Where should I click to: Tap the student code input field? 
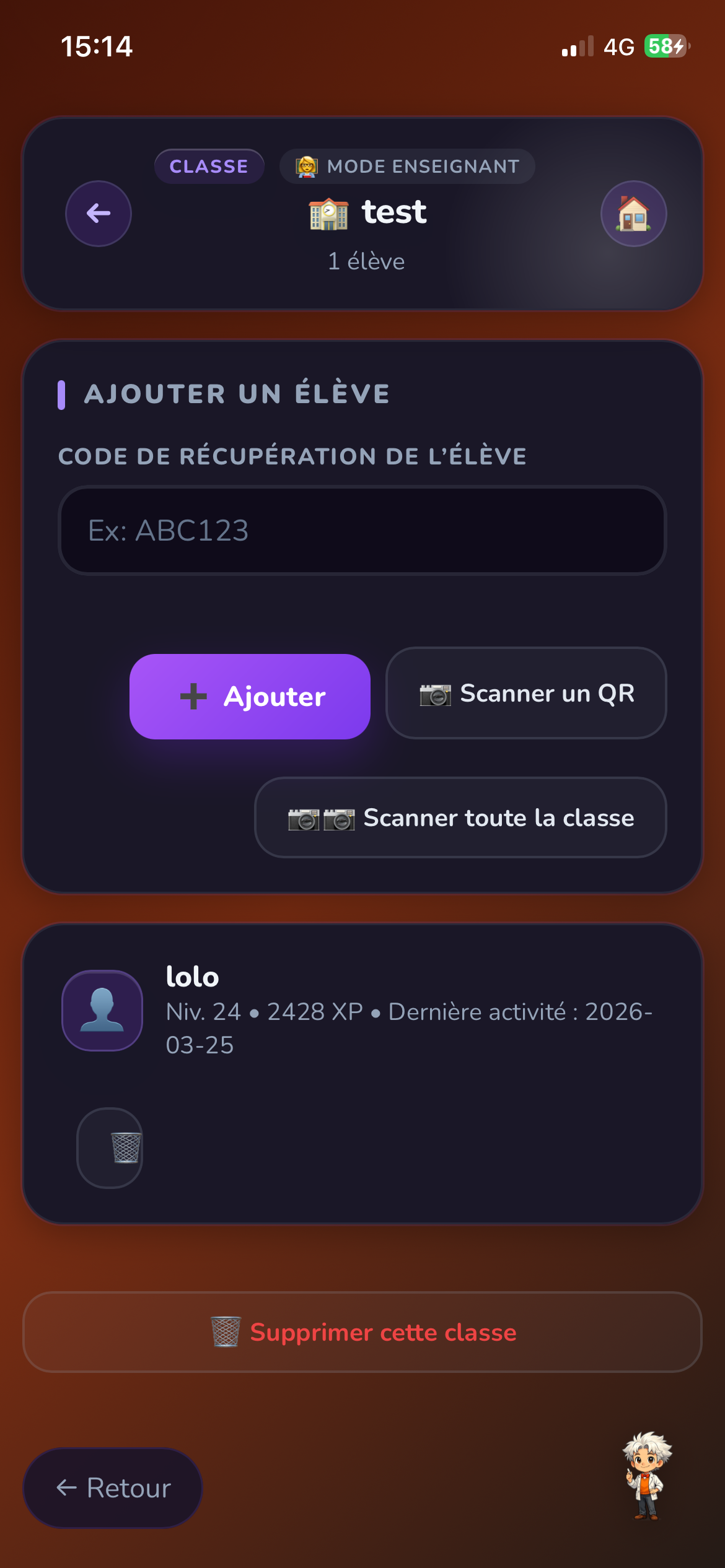[x=362, y=531]
